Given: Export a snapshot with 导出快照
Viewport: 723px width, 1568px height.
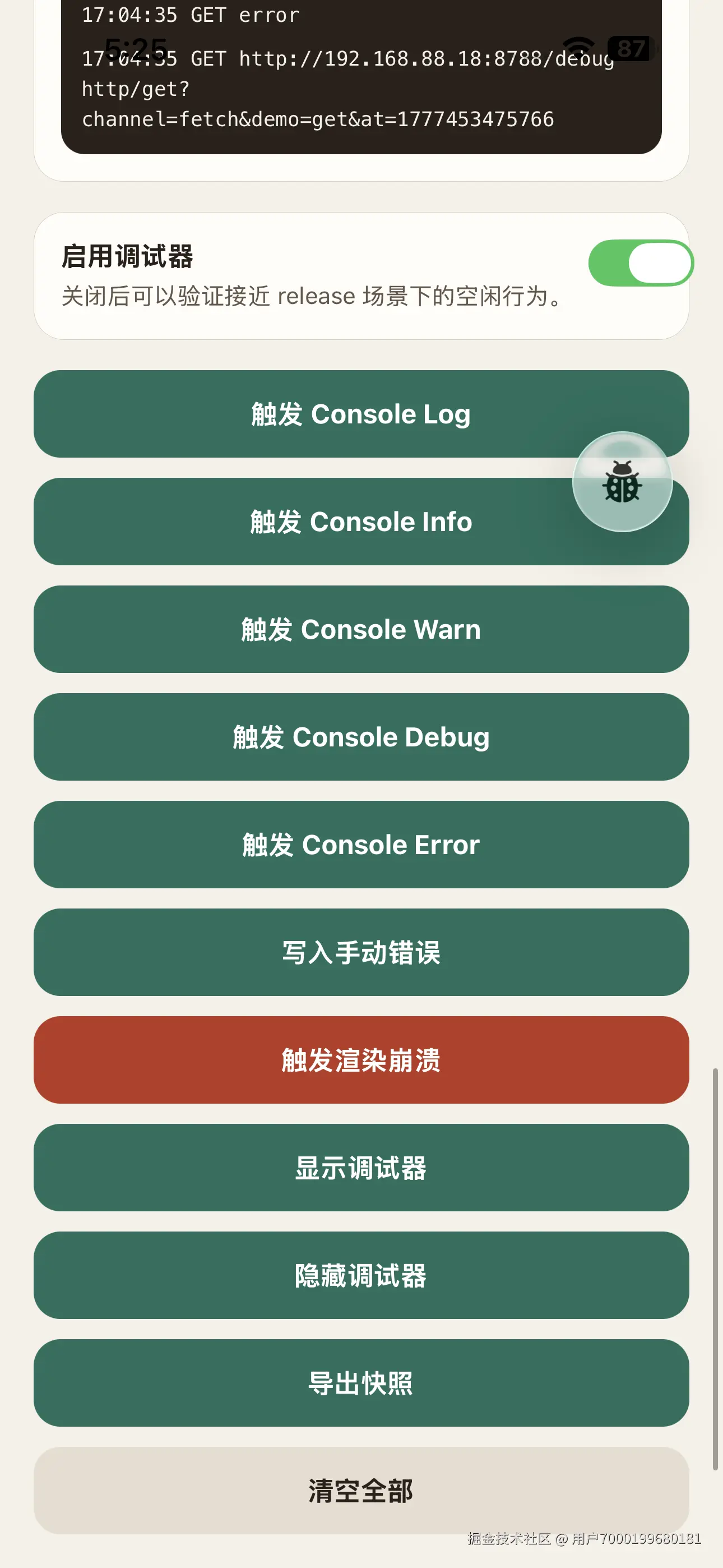Looking at the screenshot, I should [x=361, y=1383].
